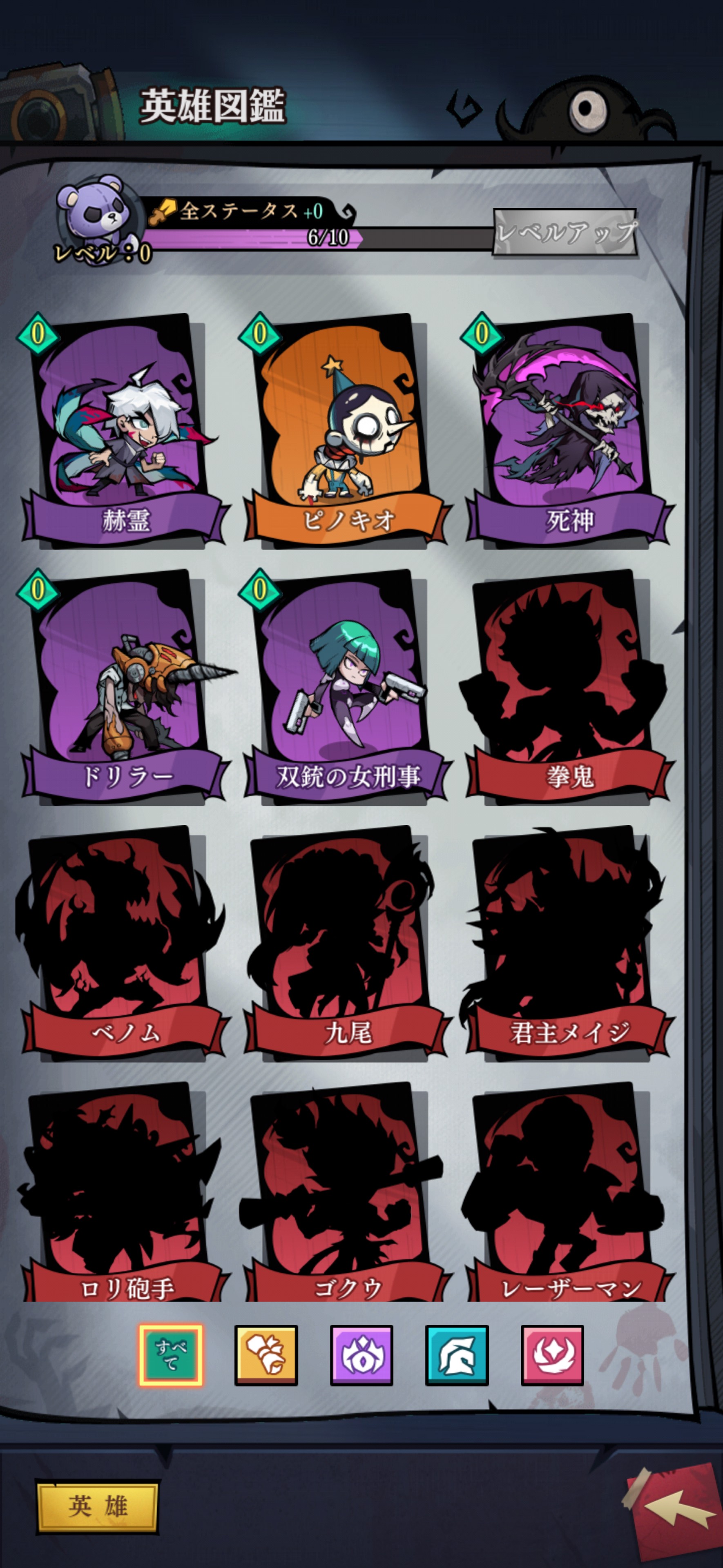Screen dimensions: 723x1568
Task: Filter heroes by the purple eye icon
Action: tap(361, 1355)
